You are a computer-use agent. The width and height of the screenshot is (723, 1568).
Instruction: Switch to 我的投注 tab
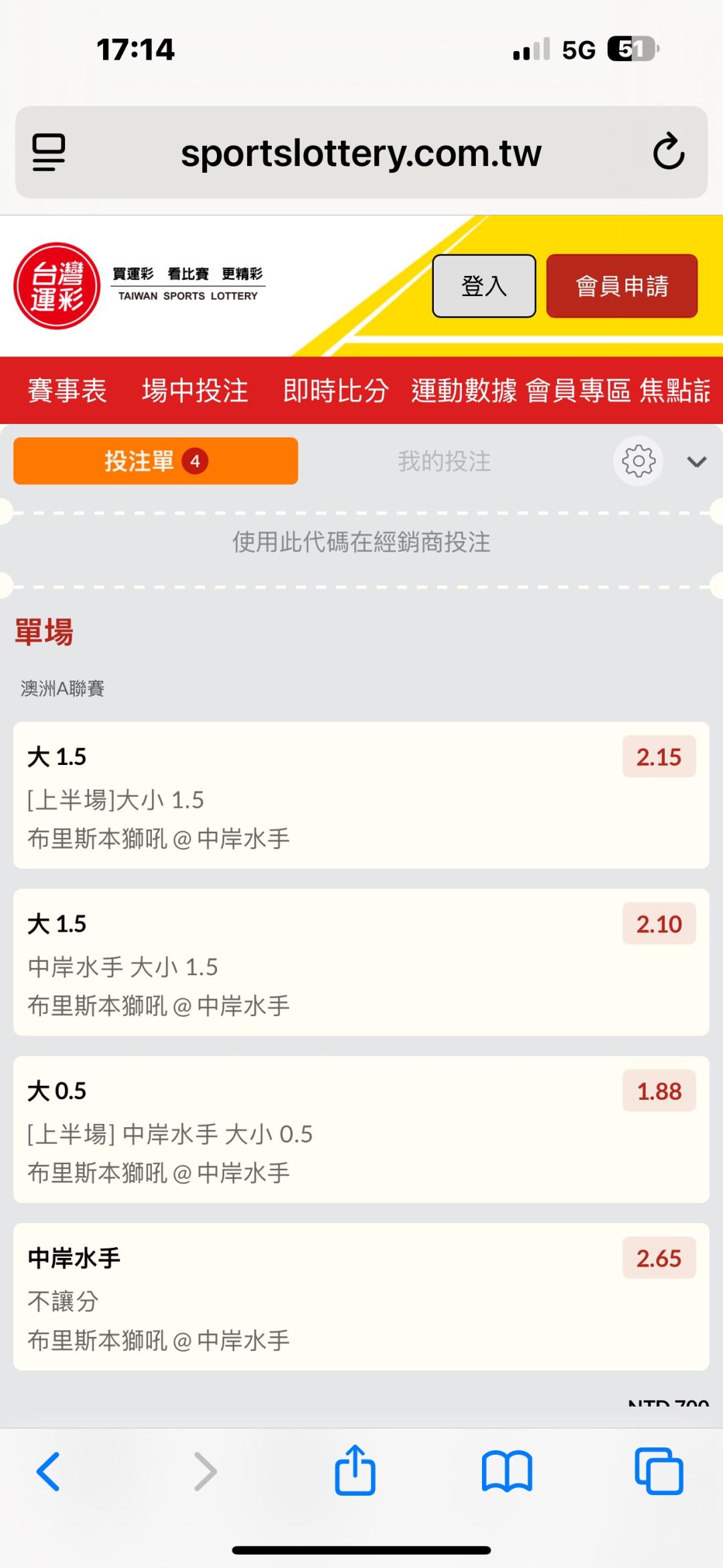point(444,461)
